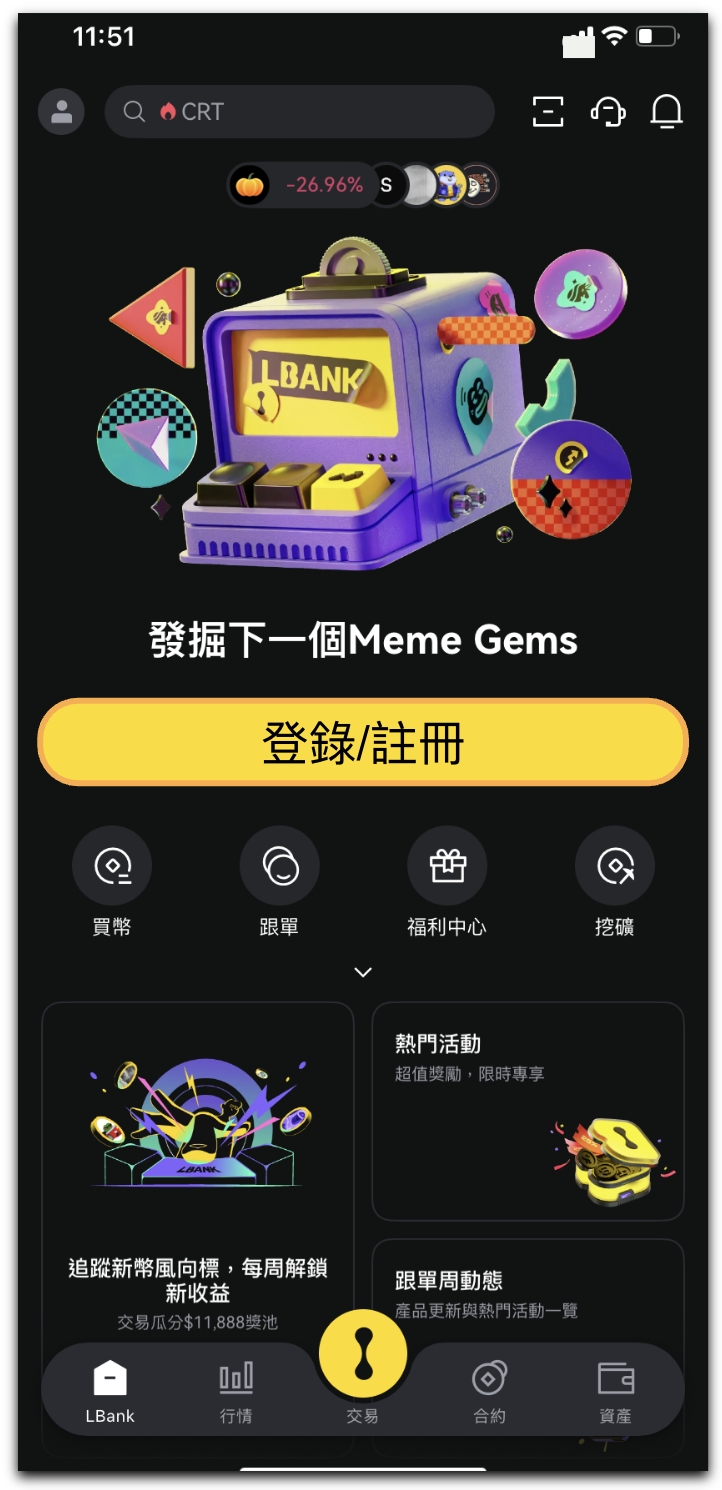Expand more shortcuts with the chevron
722x1490 pixels.
click(x=363, y=972)
